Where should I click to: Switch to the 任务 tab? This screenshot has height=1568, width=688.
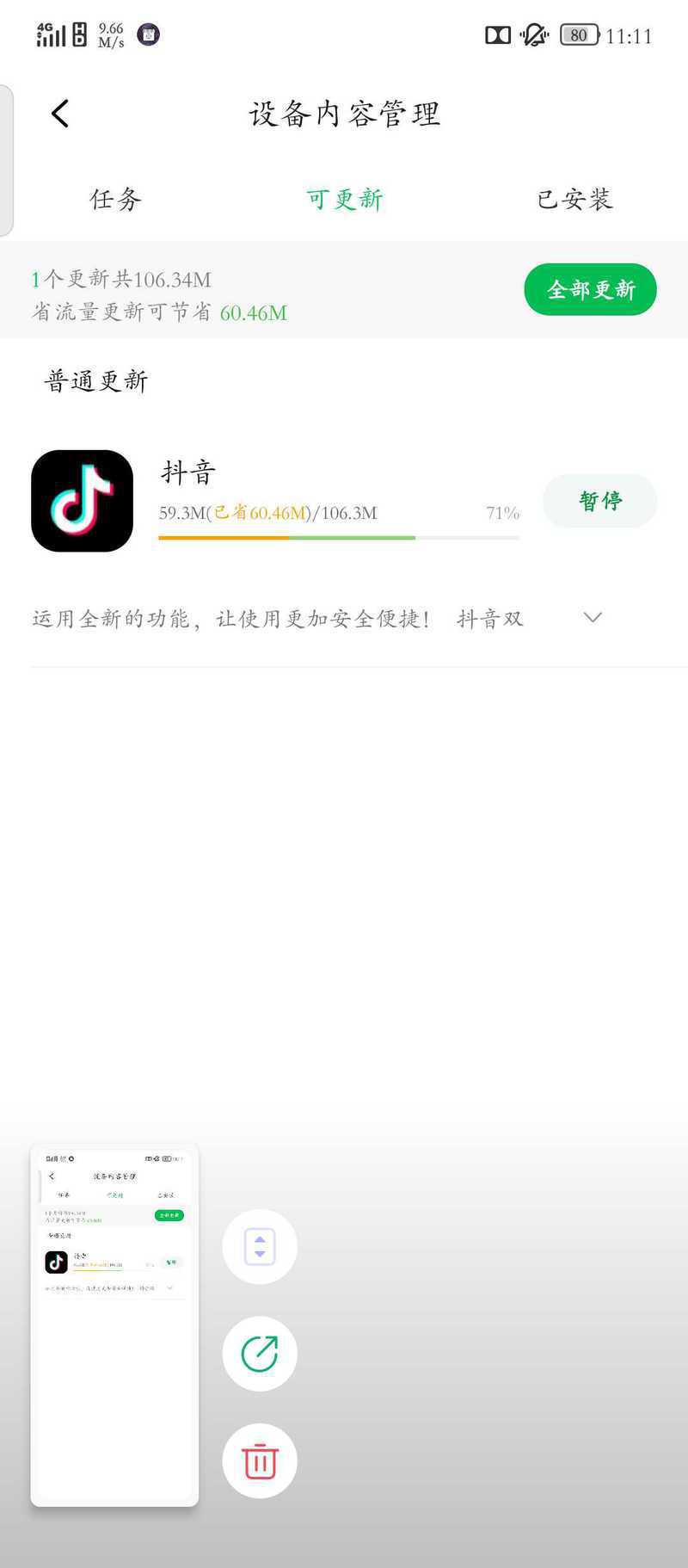pos(115,200)
